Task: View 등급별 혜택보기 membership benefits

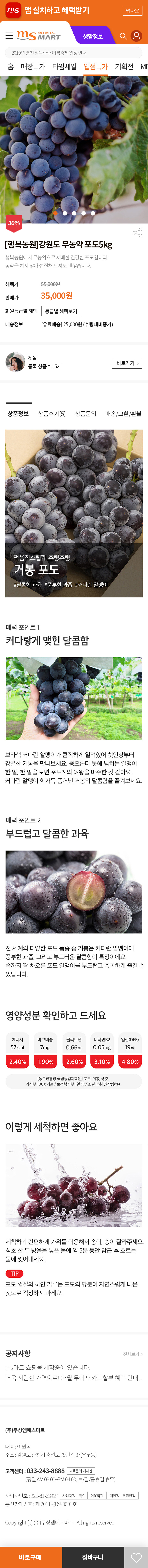Action: click(x=61, y=311)
